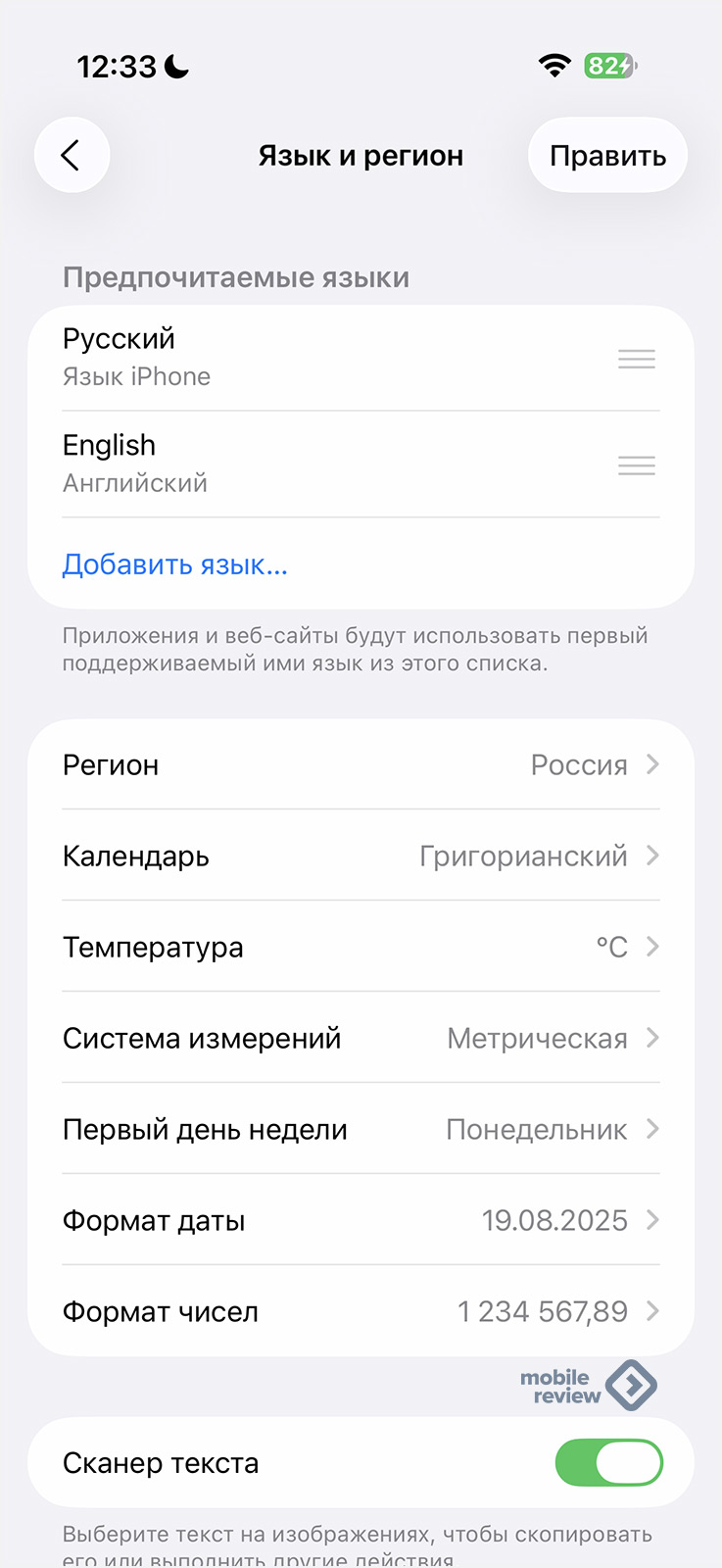Tap the Править button
Image resolution: width=722 pixels, height=1568 pixels.
pos(607,156)
